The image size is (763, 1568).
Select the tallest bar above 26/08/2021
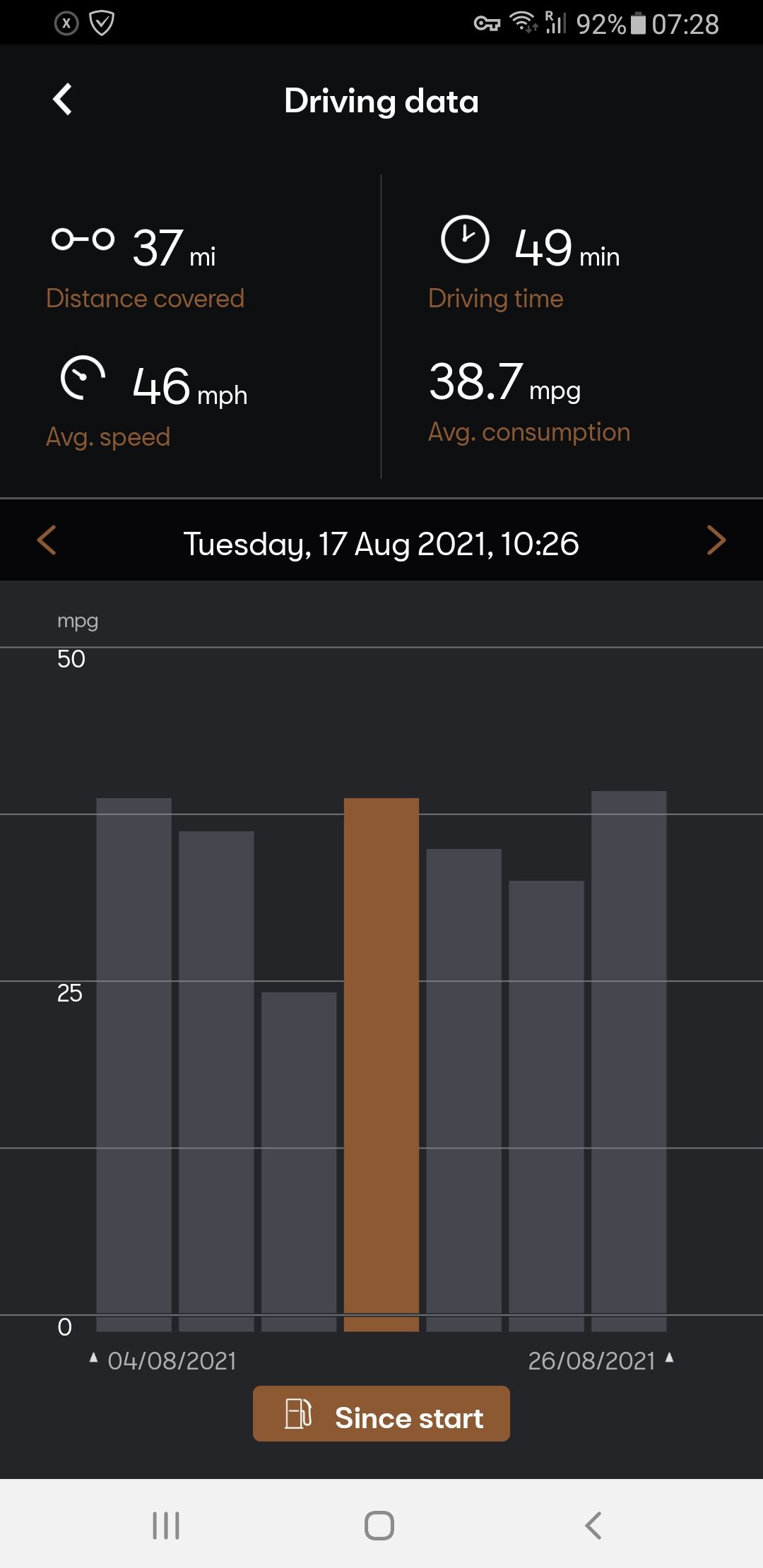click(x=629, y=1059)
